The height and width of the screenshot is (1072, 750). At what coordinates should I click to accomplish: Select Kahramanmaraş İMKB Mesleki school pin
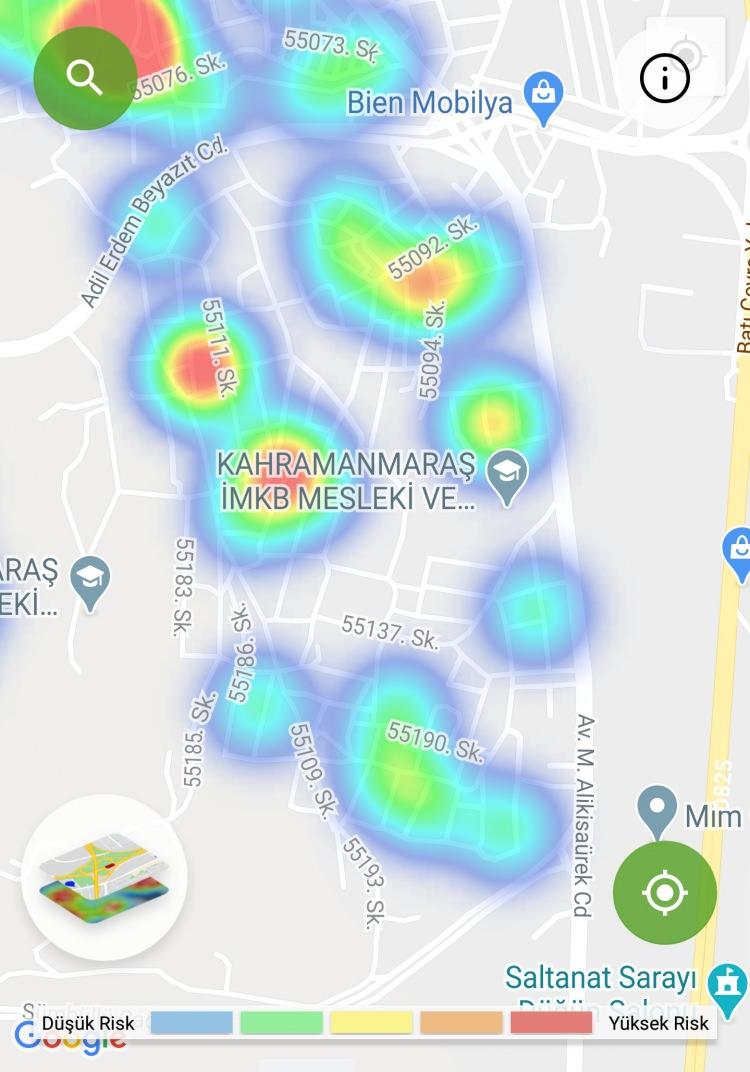tap(507, 470)
